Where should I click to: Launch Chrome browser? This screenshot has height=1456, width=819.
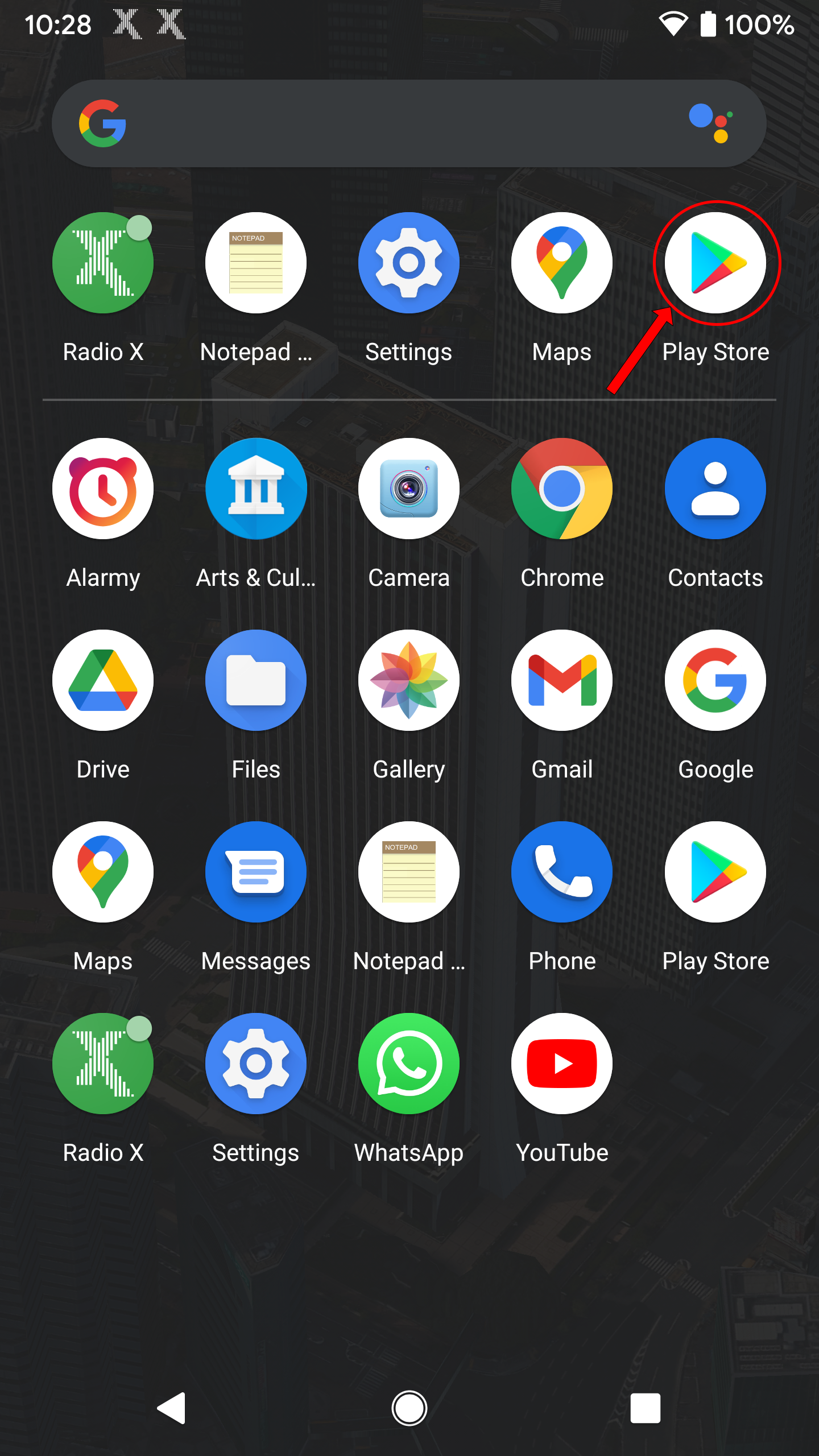click(x=562, y=489)
